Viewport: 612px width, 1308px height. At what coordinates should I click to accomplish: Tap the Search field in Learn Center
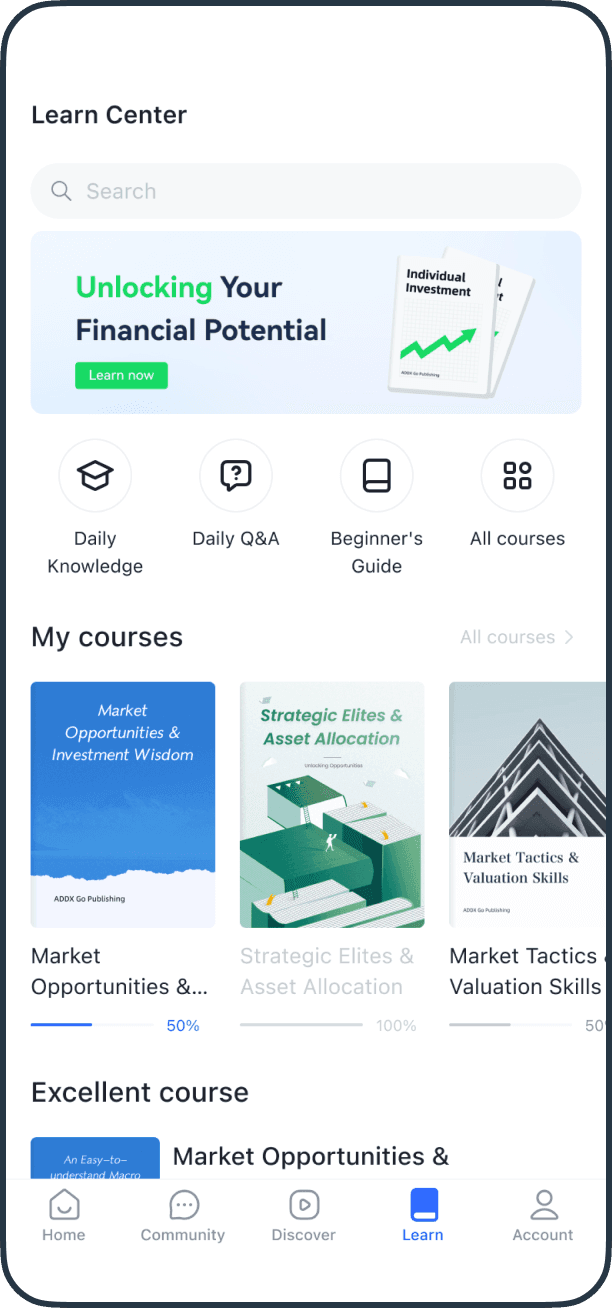(x=305, y=191)
